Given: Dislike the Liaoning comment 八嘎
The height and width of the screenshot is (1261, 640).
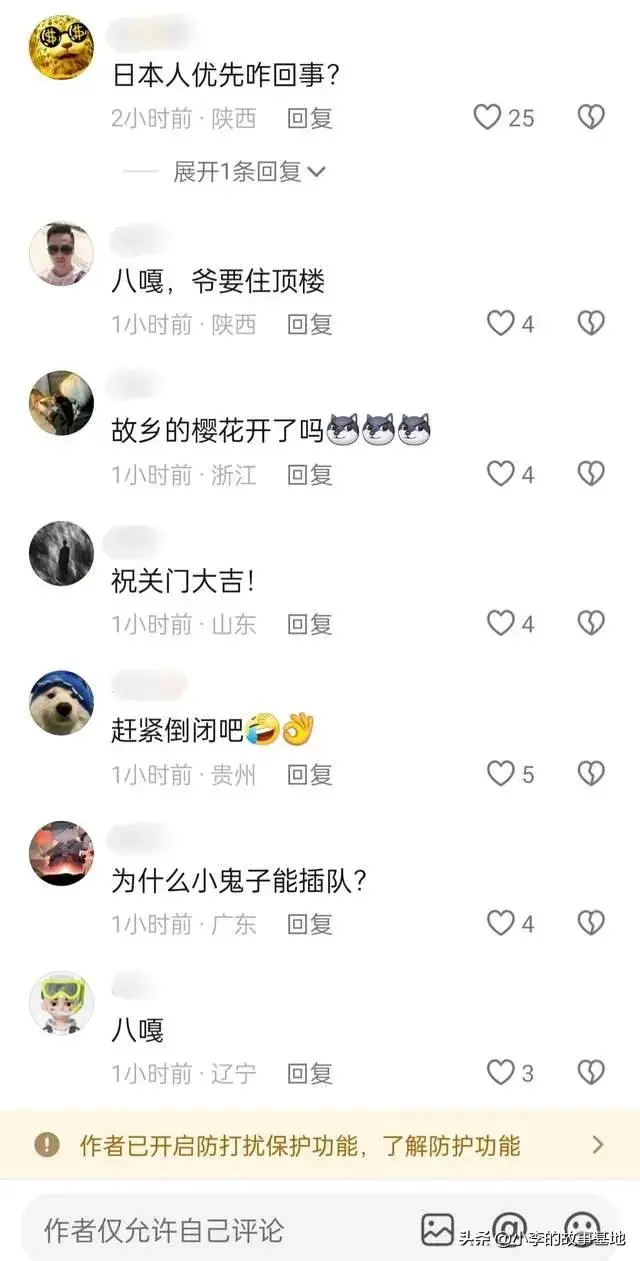Looking at the screenshot, I should point(591,1074).
